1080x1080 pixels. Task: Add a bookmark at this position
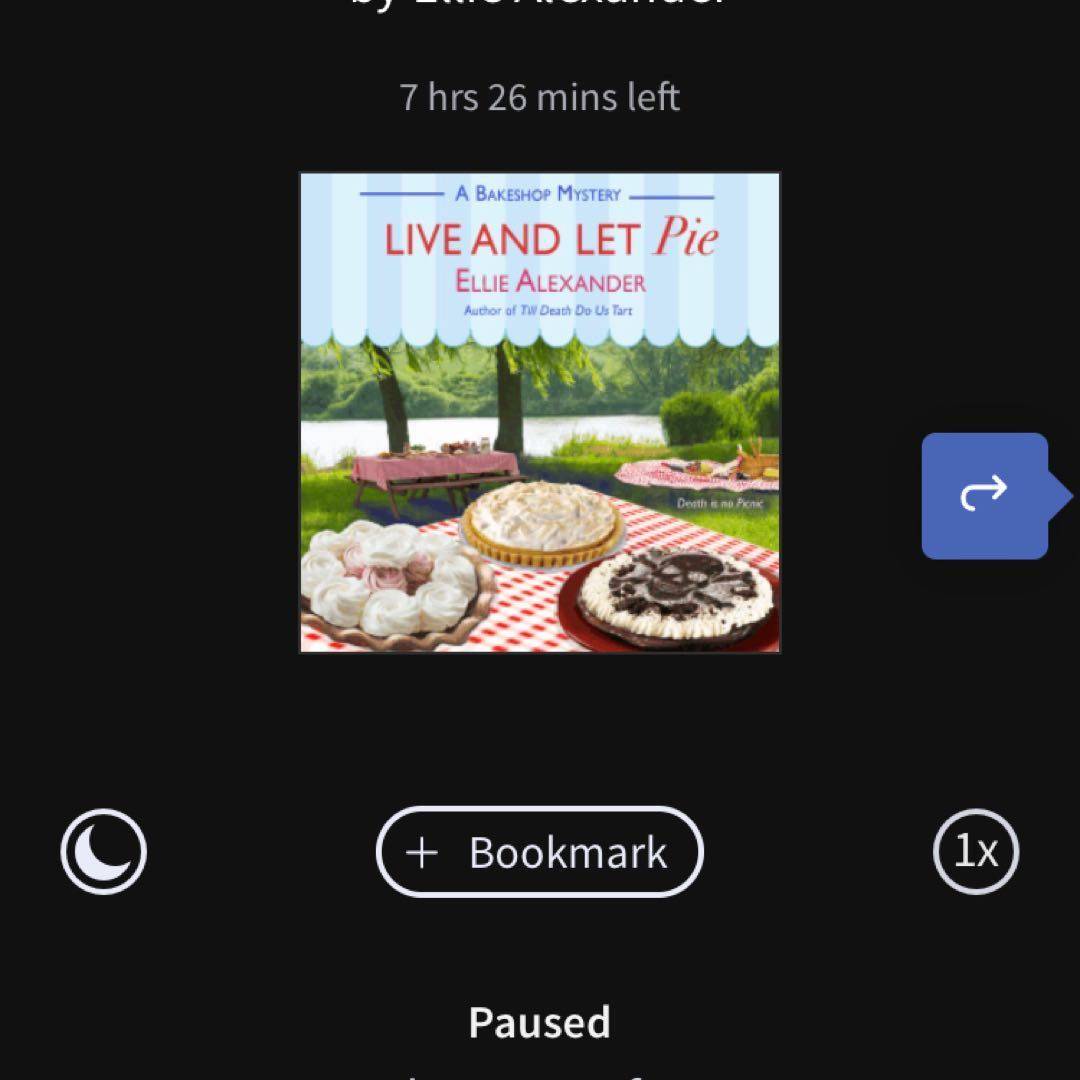pyautogui.click(x=540, y=852)
